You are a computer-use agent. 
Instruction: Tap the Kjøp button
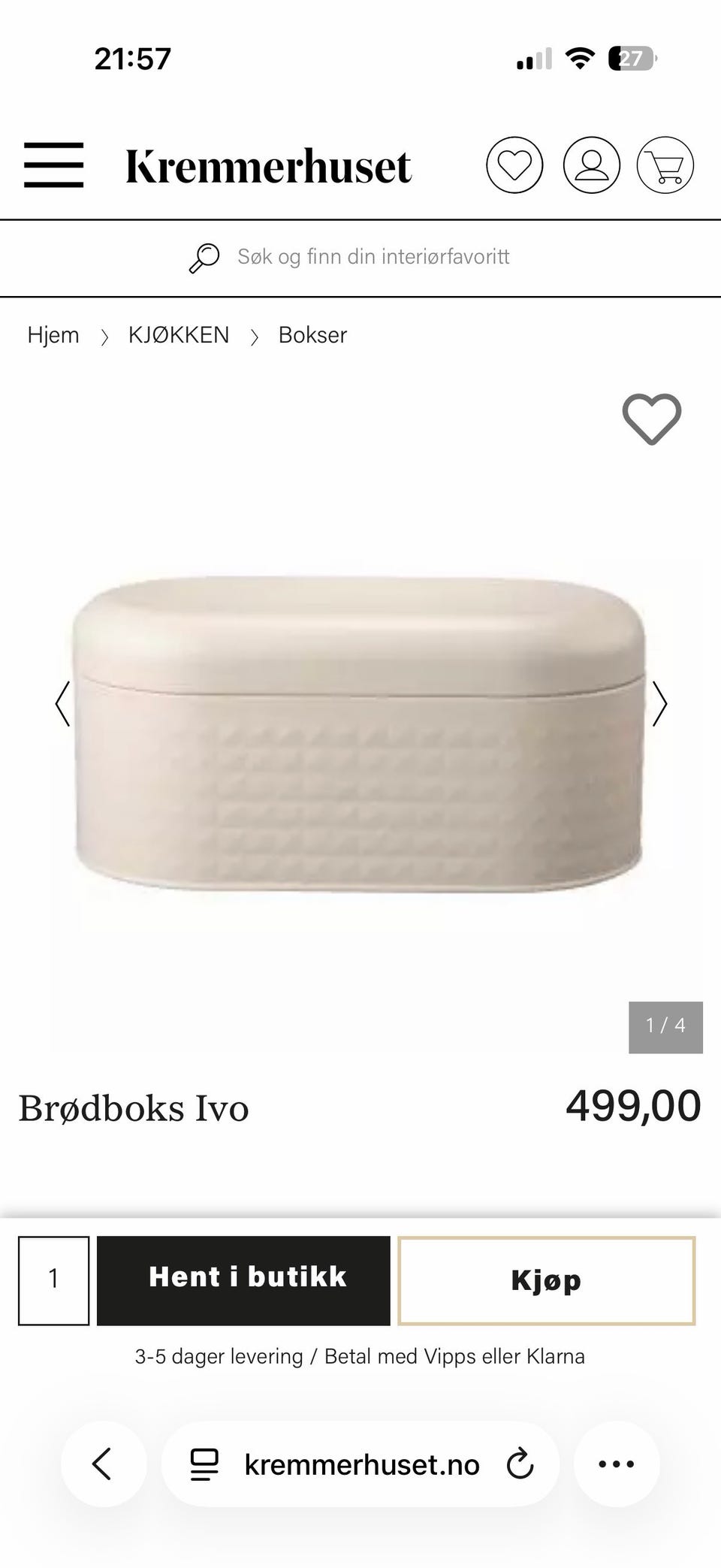click(546, 1280)
